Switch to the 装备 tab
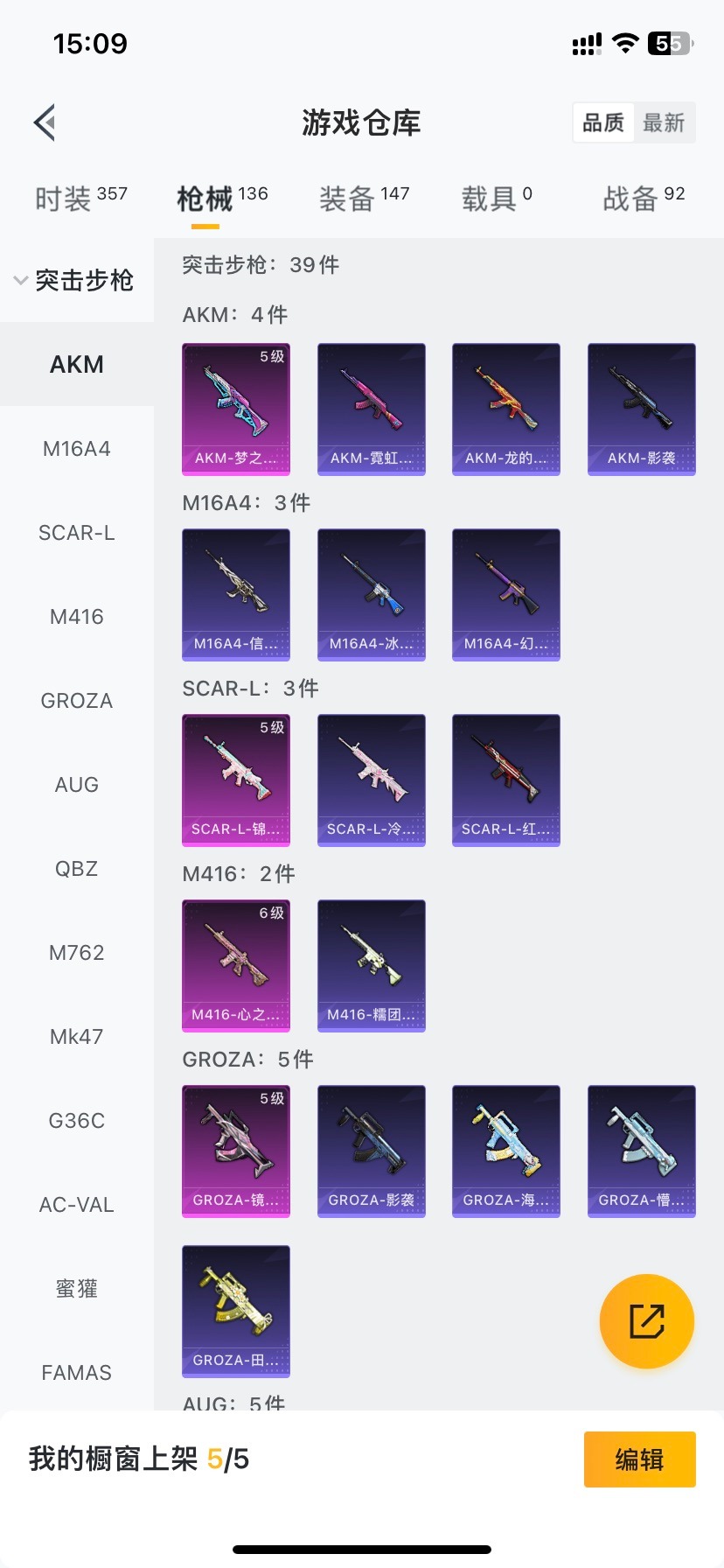The image size is (724, 1568). pyautogui.click(x=364, y=199)
